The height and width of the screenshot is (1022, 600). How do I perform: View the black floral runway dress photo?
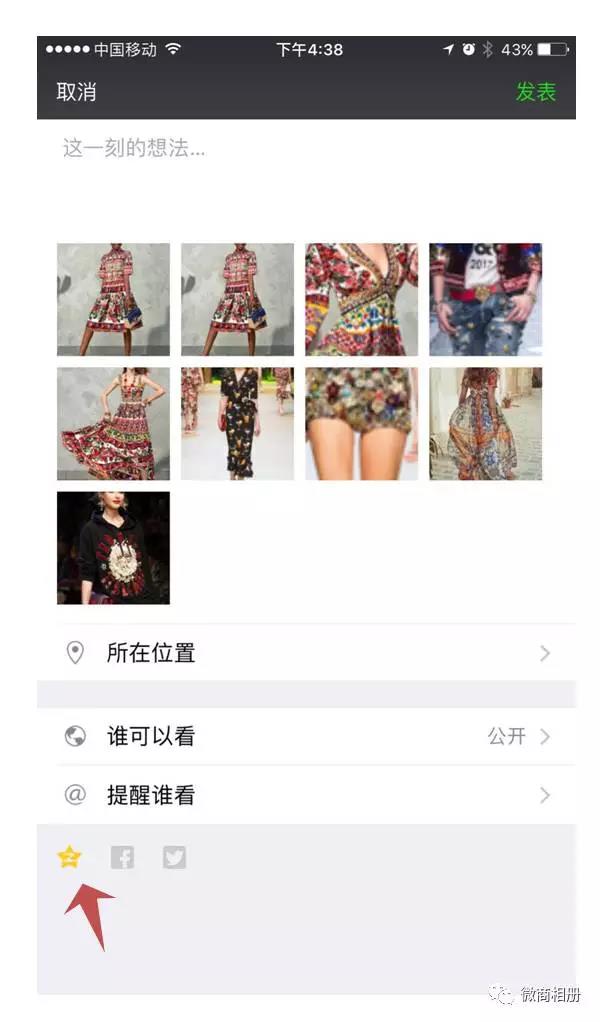tap(237, 424)
